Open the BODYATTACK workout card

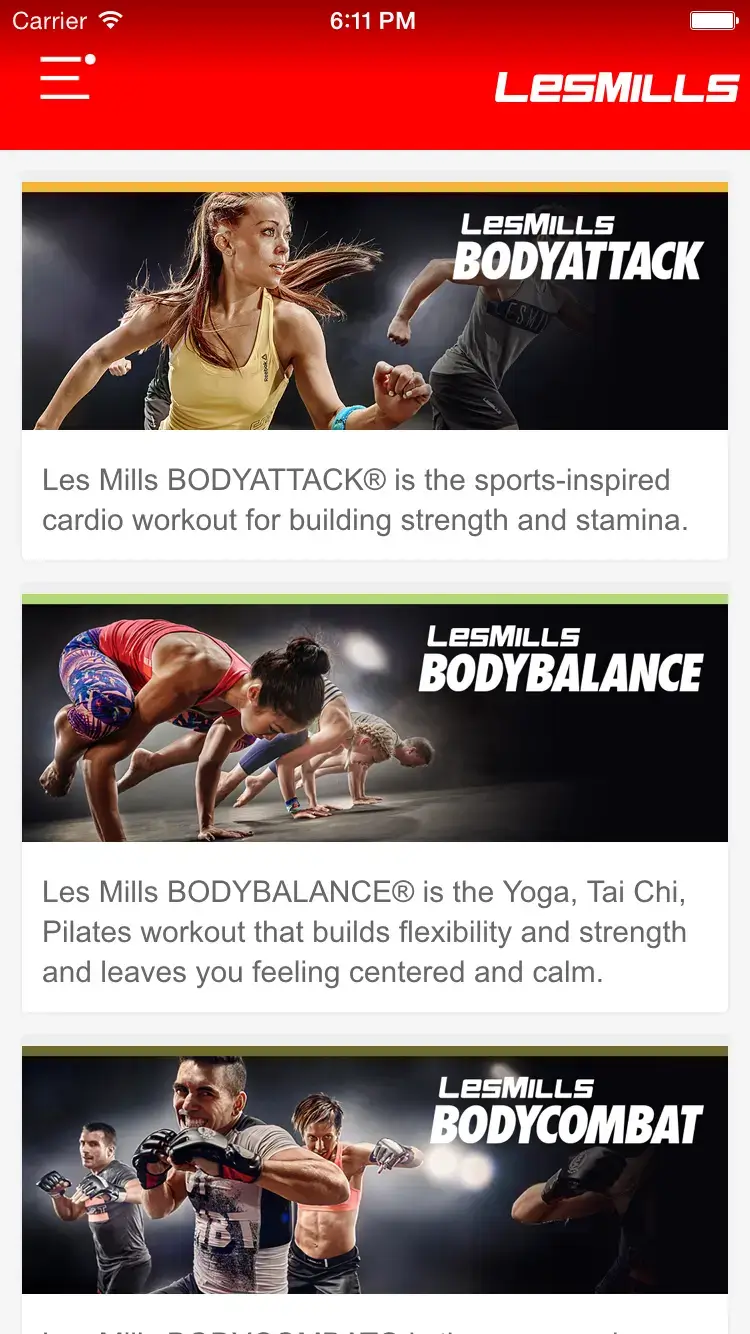(x=375, y=370)
